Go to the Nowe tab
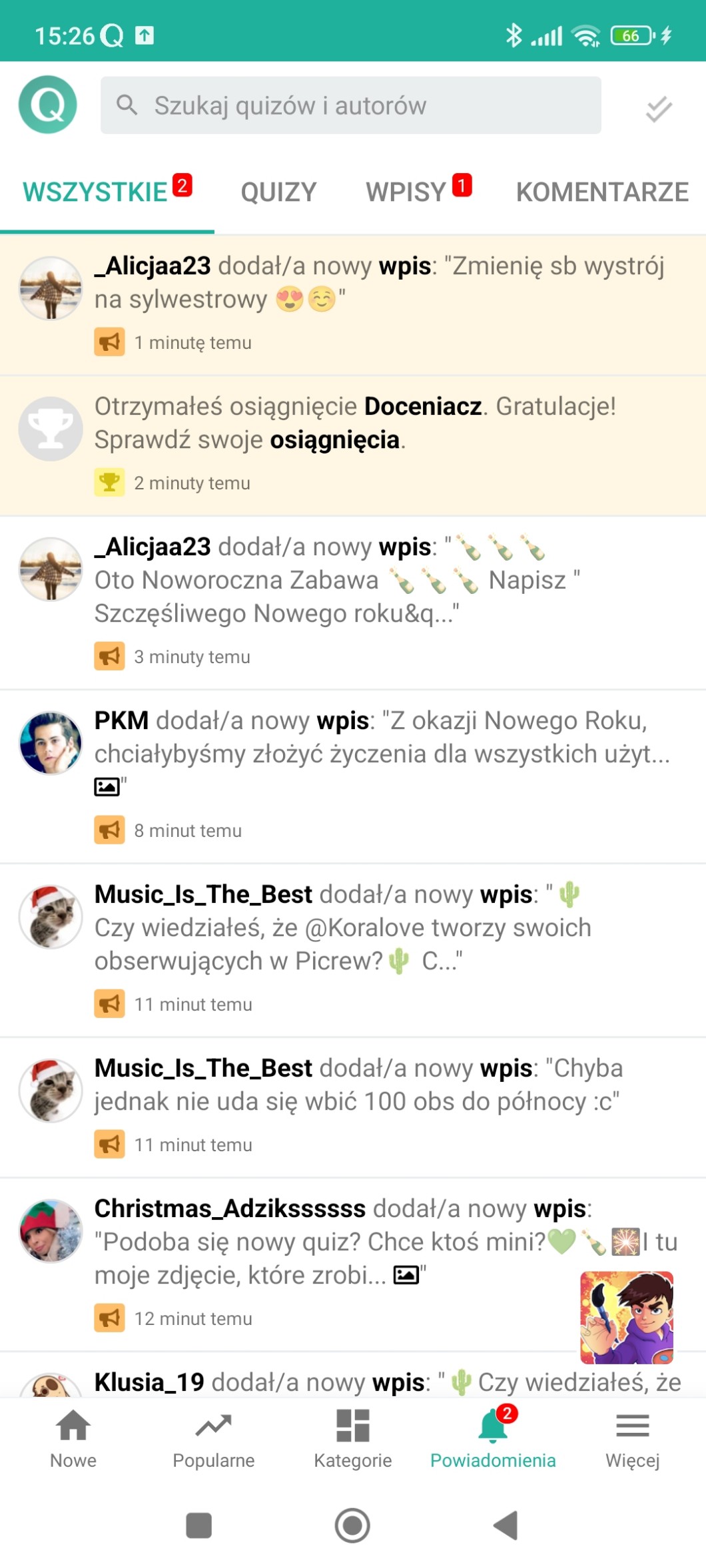Image resolution: width=706 pixels, height=1568 pixels. point(73,1439)
